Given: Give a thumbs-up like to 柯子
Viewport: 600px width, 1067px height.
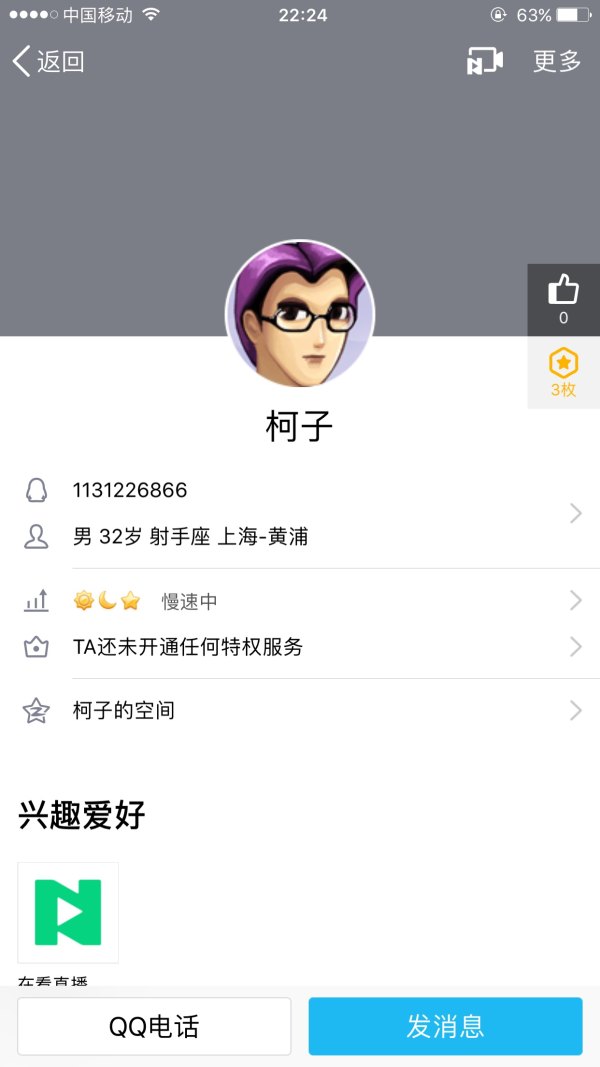Looking at the screenshot, I should 563,299.
